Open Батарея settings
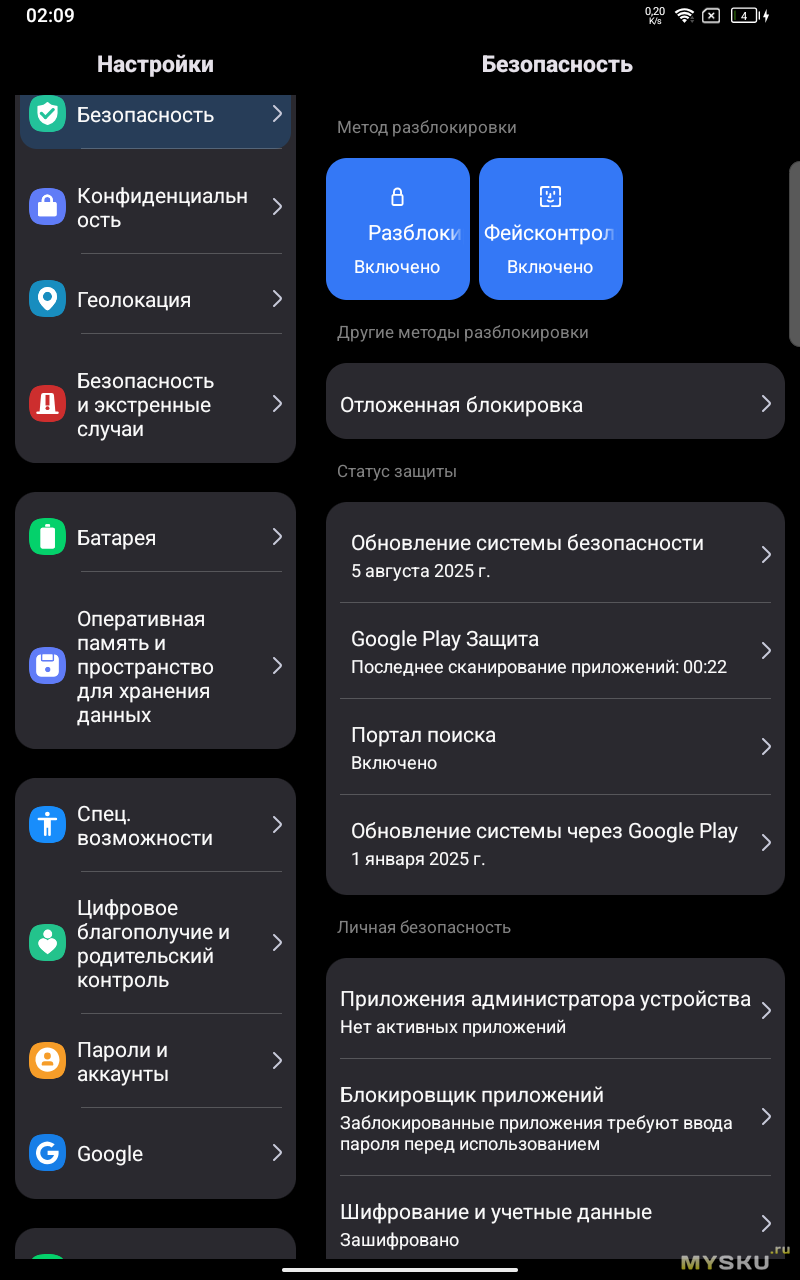 tap(155, 538)
